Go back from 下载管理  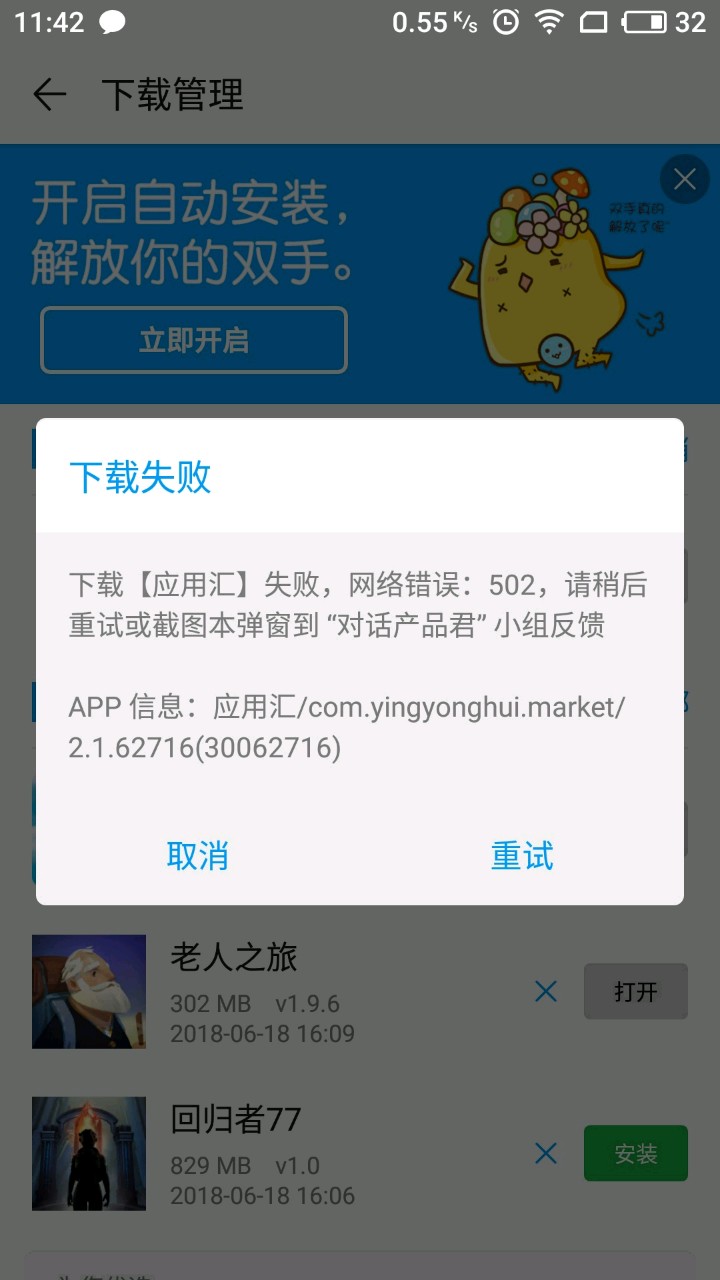(49, 95)
